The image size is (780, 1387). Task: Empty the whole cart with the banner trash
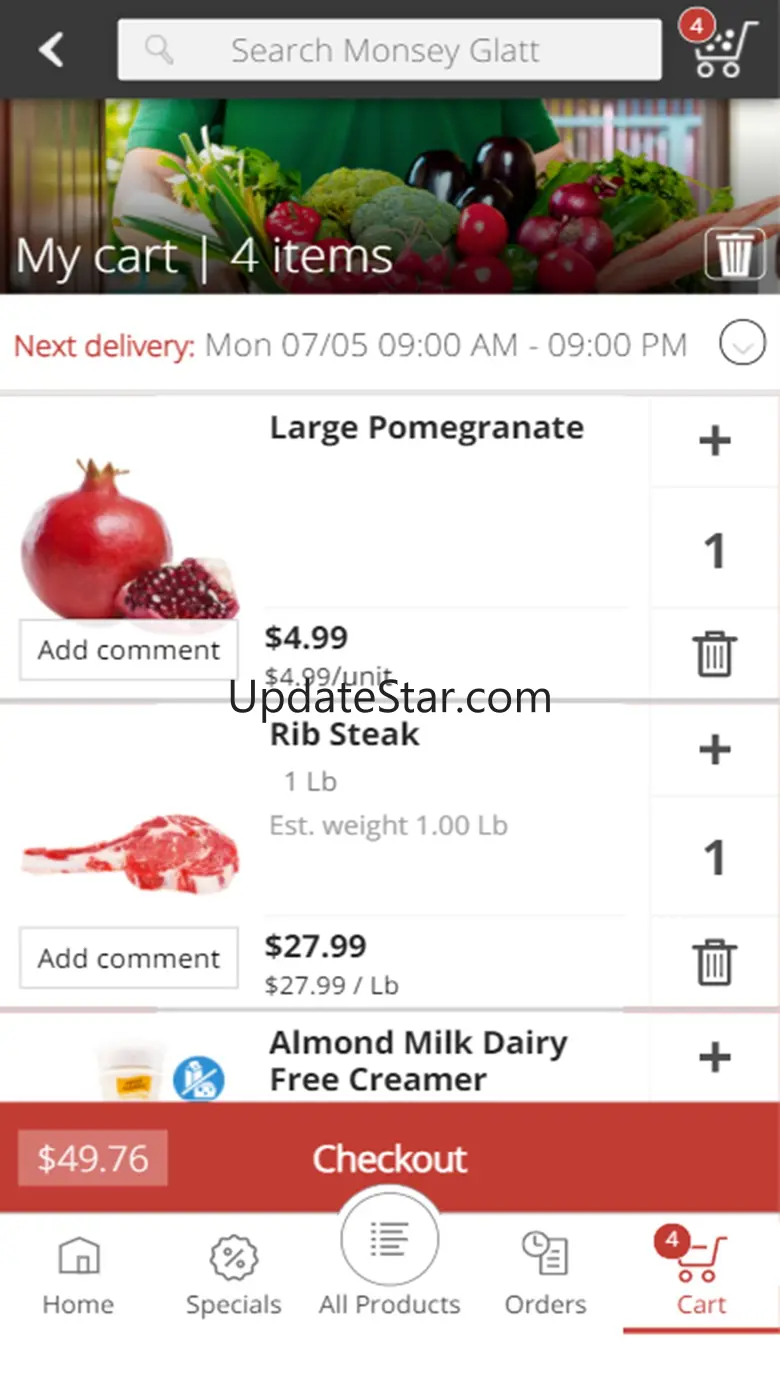[735, 254]
